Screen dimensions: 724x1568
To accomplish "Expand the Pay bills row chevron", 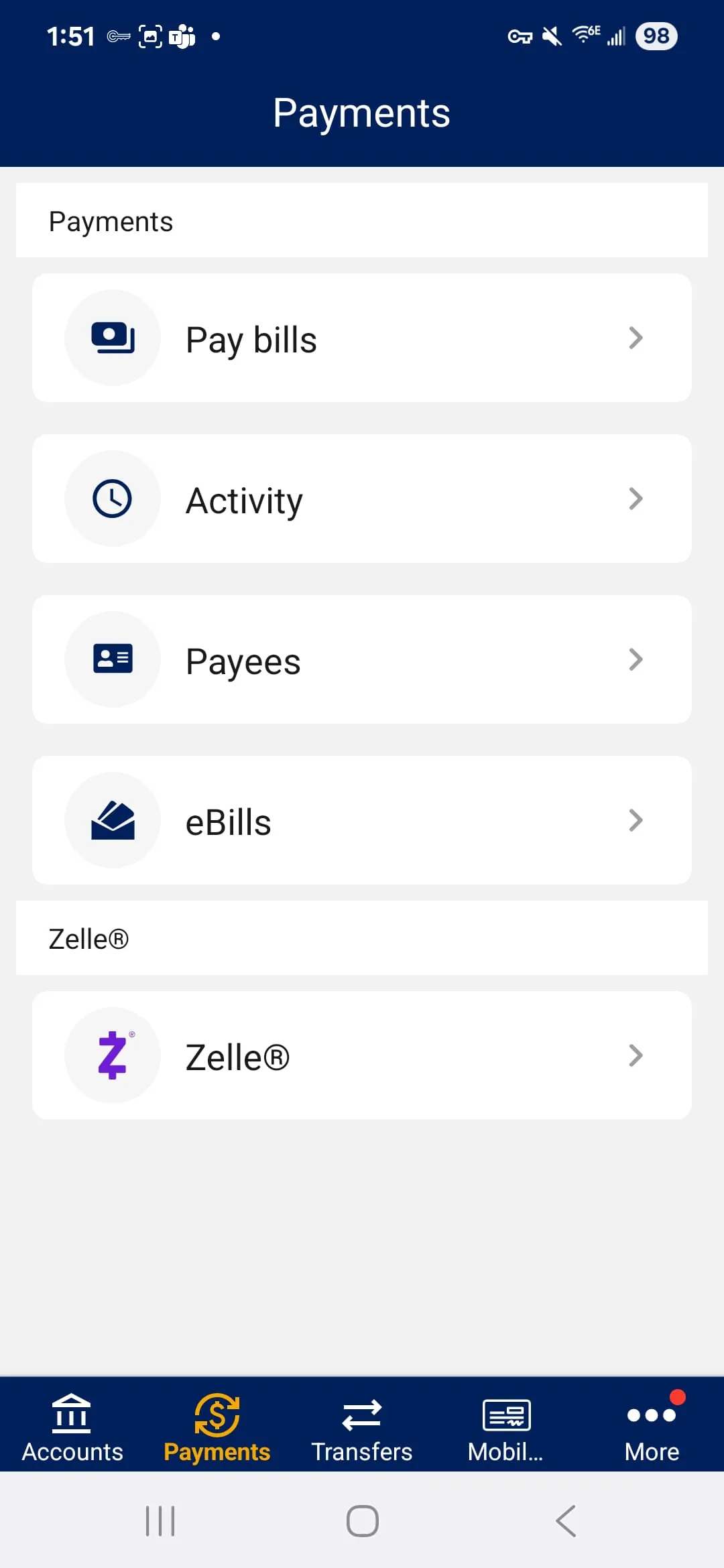I will pos(636,338).
